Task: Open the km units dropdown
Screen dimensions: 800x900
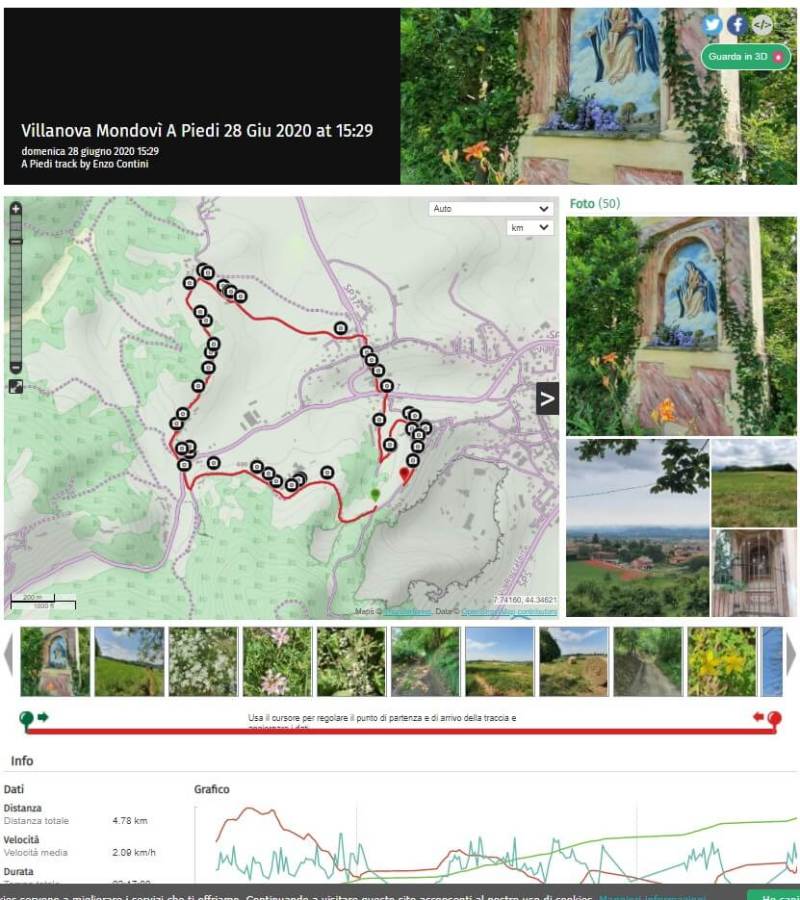Action: pos(530,228)
